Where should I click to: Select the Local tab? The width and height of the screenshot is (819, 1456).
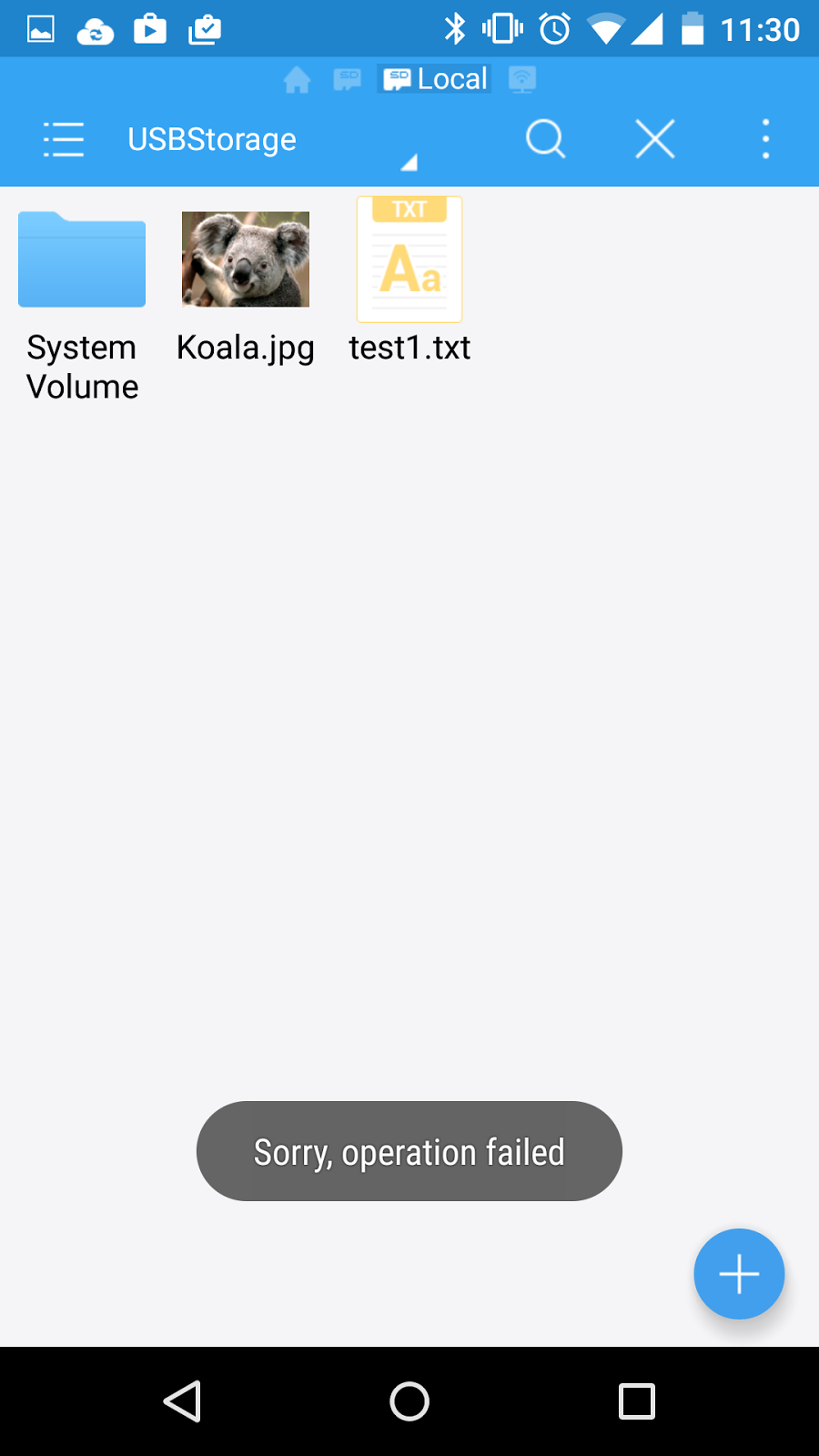435,79
